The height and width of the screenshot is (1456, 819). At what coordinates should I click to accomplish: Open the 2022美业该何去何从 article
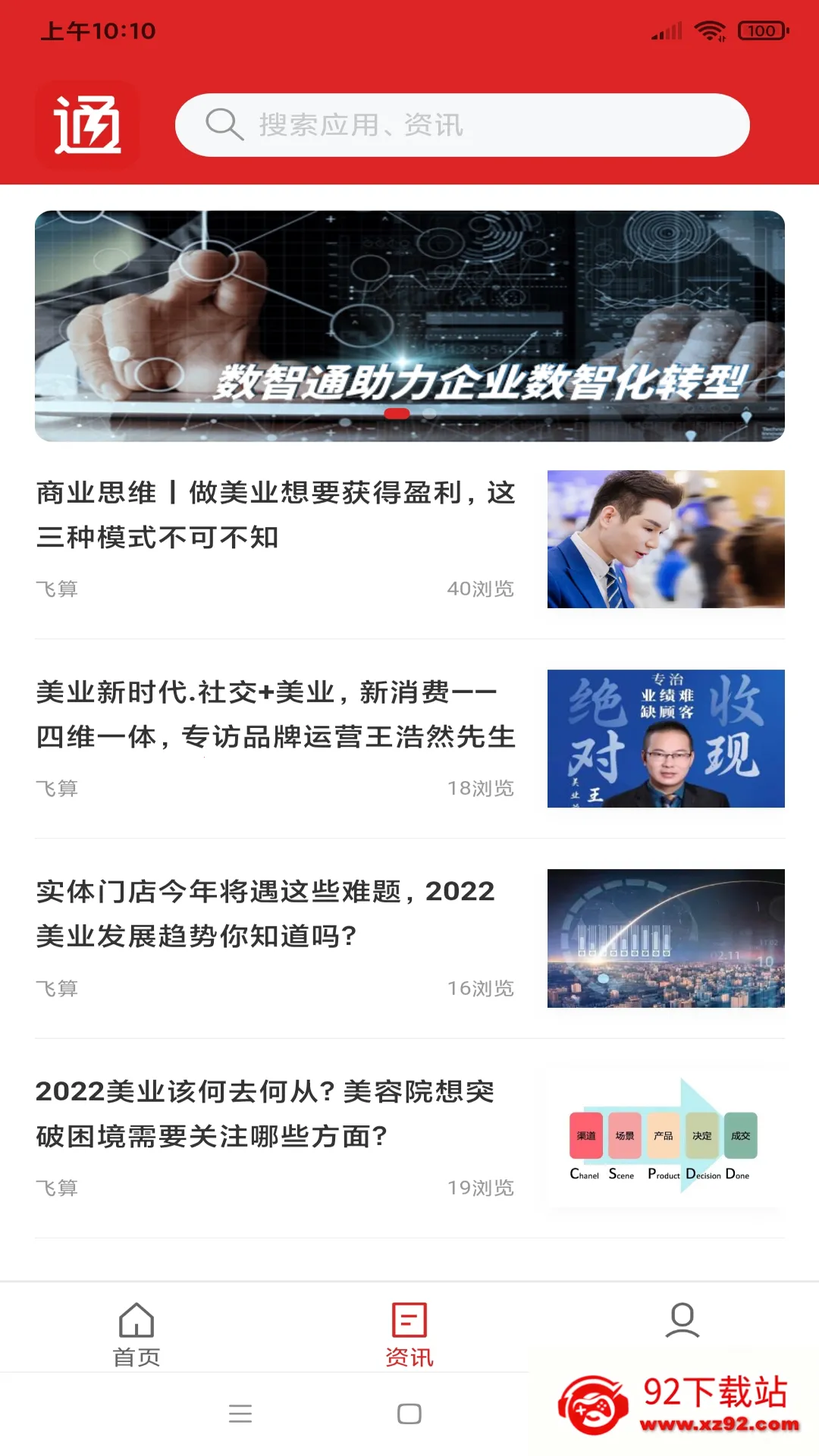(409, 1137)
